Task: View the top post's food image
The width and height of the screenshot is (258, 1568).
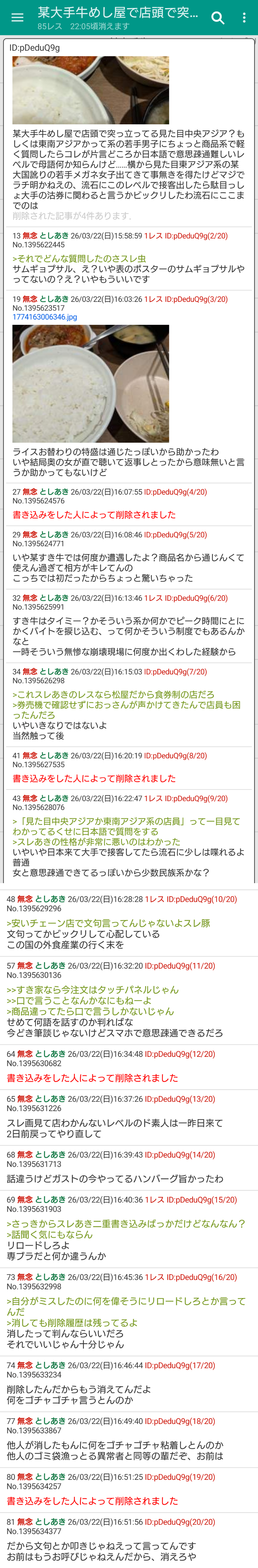Action: click(x=91, y=90)
